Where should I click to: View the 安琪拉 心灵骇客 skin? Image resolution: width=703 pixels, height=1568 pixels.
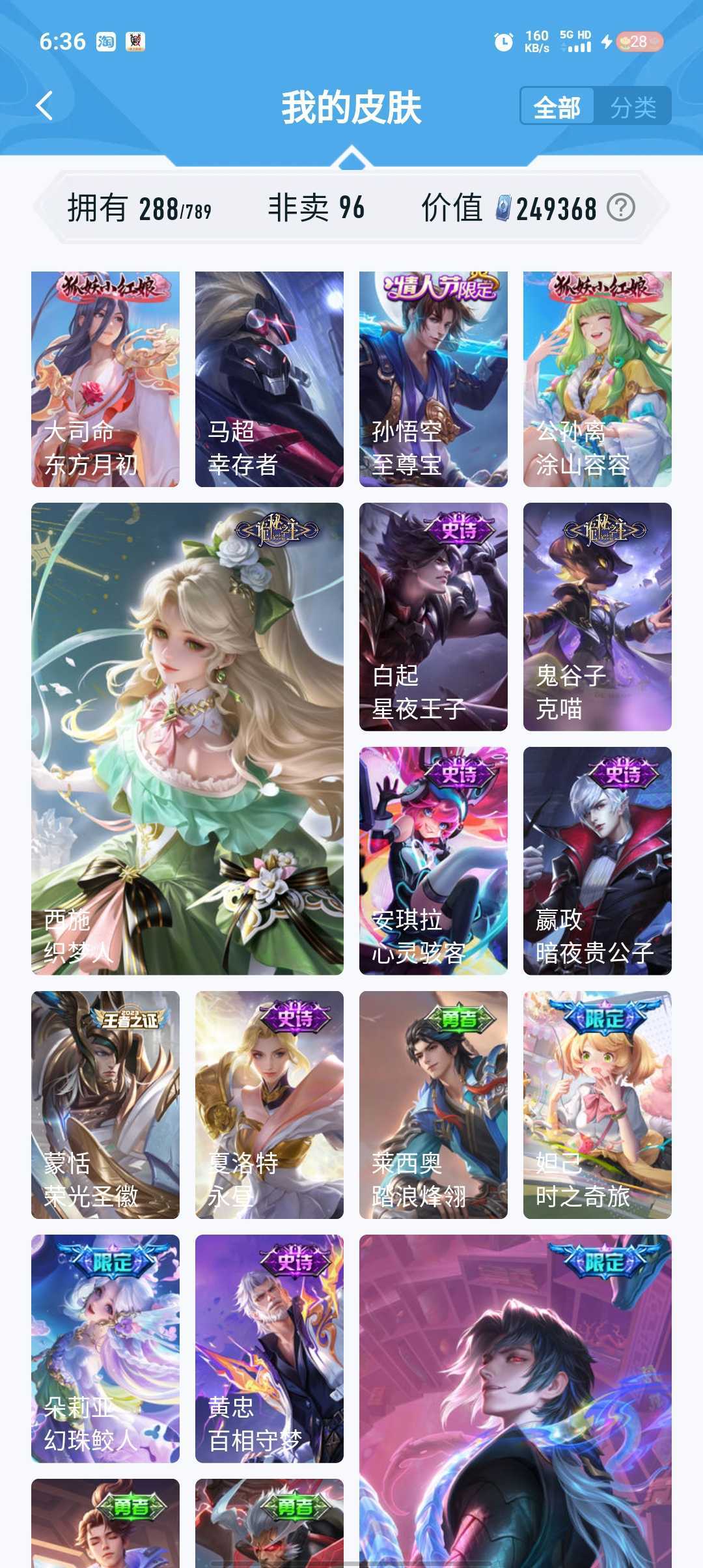pyautogui.click(x=434, y=861)
